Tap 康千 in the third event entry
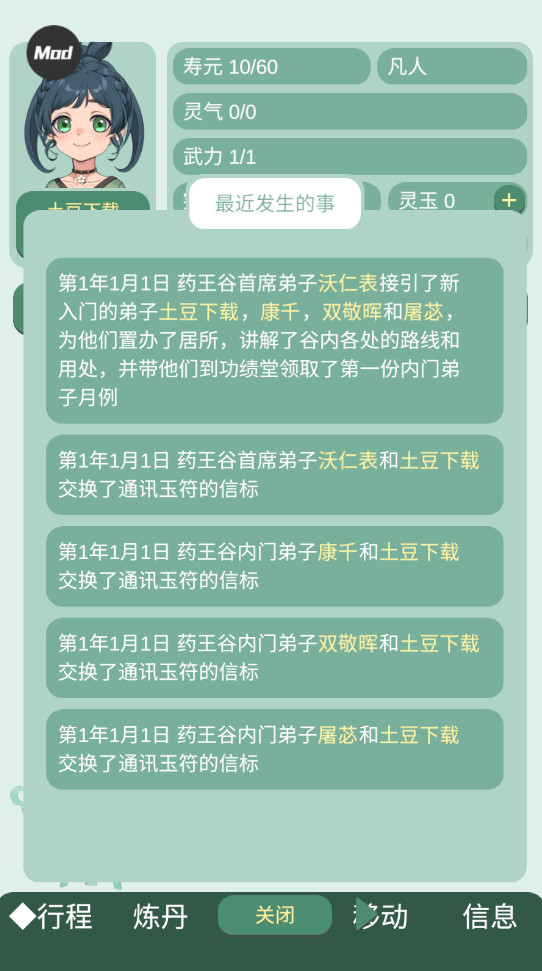542x971 pixels. [x=338, y=552]
